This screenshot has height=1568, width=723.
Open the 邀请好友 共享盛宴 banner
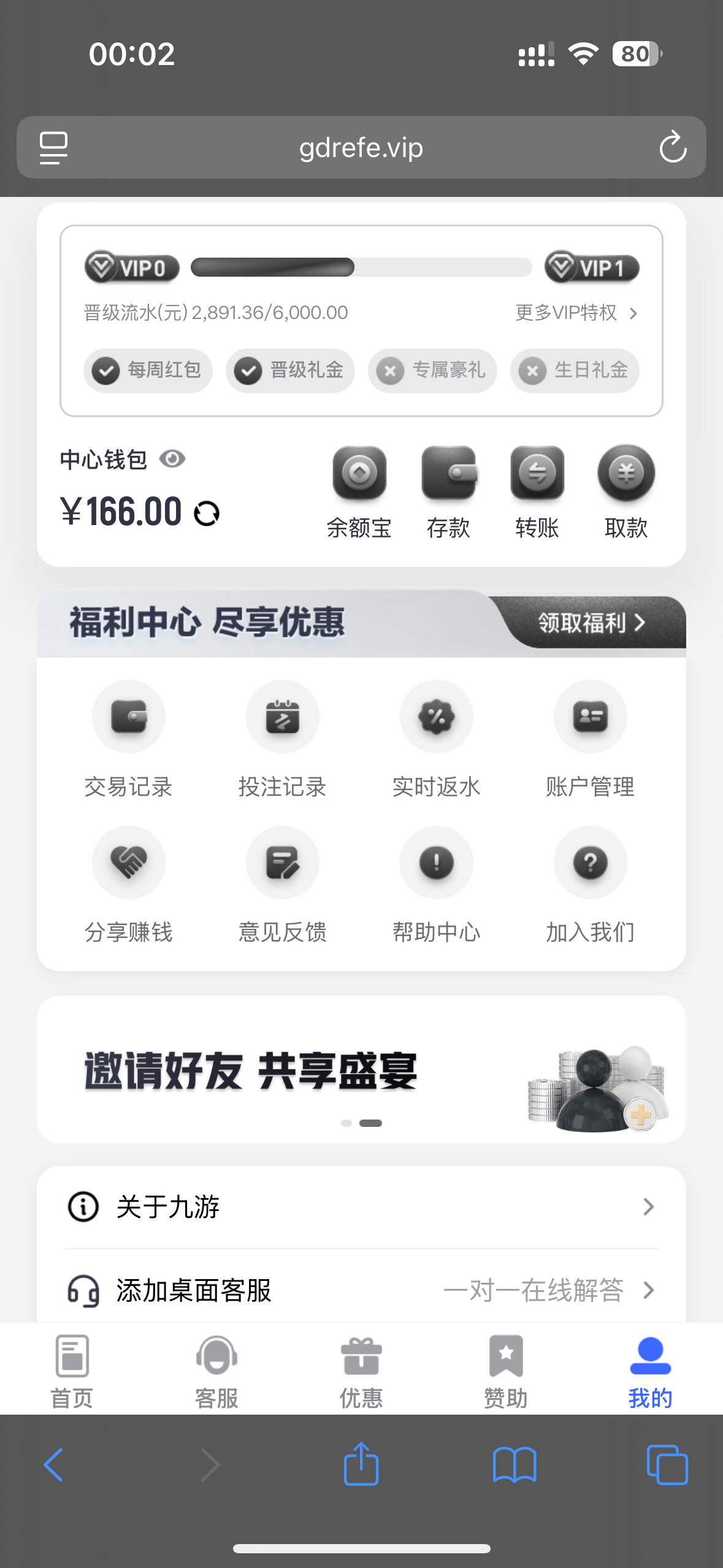click(361, 1070)
